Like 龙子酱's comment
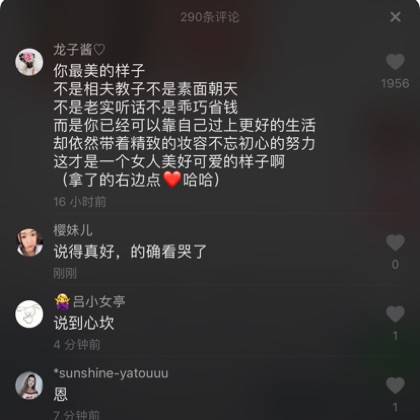Viewport: 420px width, 420px height. (395, 62)
